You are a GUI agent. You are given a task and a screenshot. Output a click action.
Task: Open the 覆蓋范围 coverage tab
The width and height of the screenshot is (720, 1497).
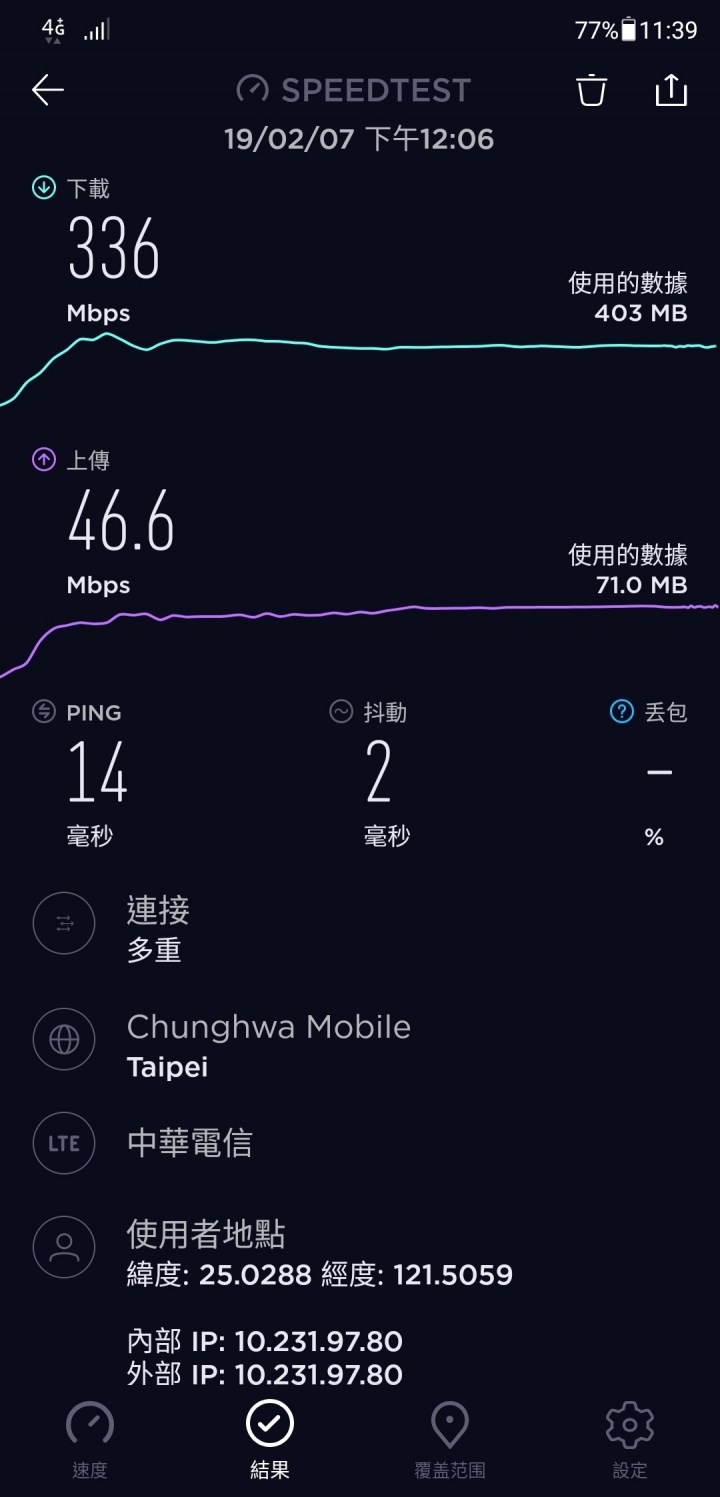(x=450, y=1440)
